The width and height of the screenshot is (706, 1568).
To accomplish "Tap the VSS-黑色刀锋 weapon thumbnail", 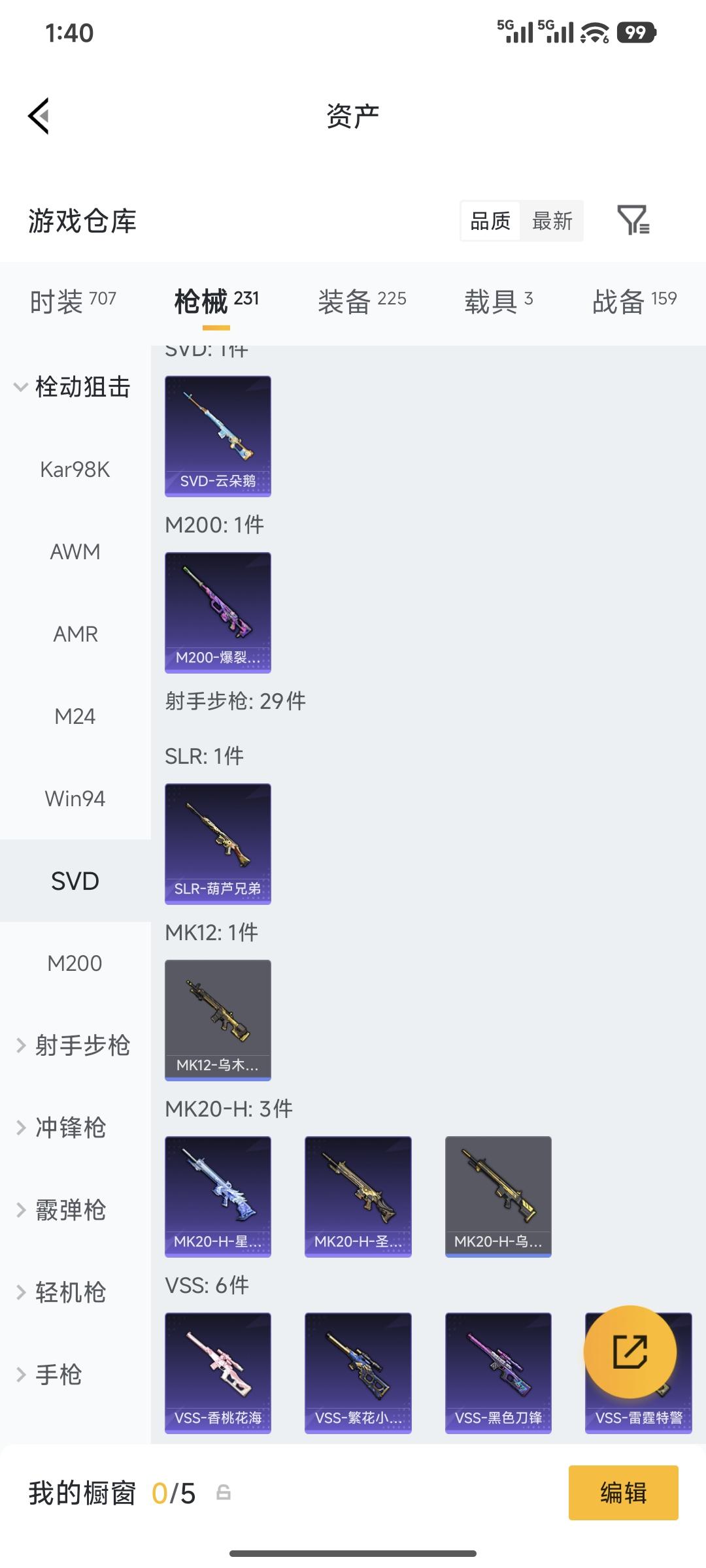I will click(497, 1372).
